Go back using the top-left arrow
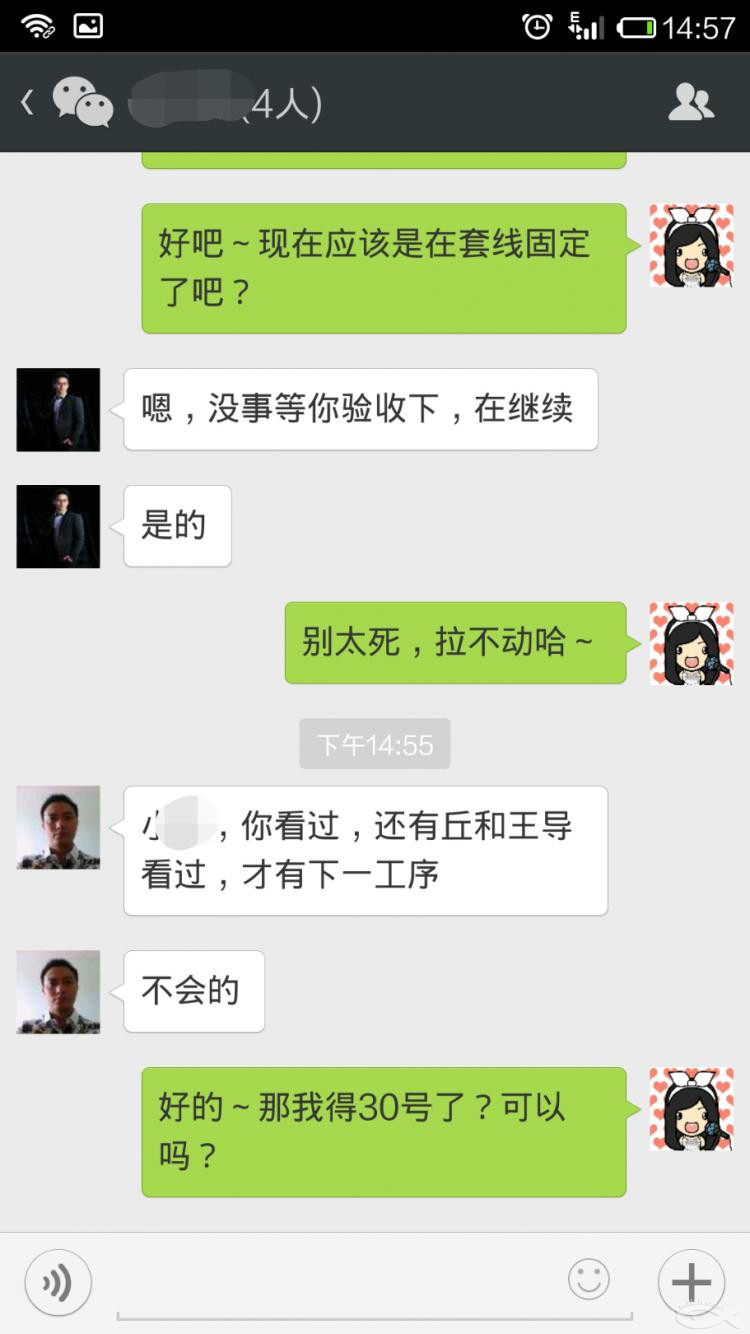Viewport: 750px width, 1334px height. point(28,102)
